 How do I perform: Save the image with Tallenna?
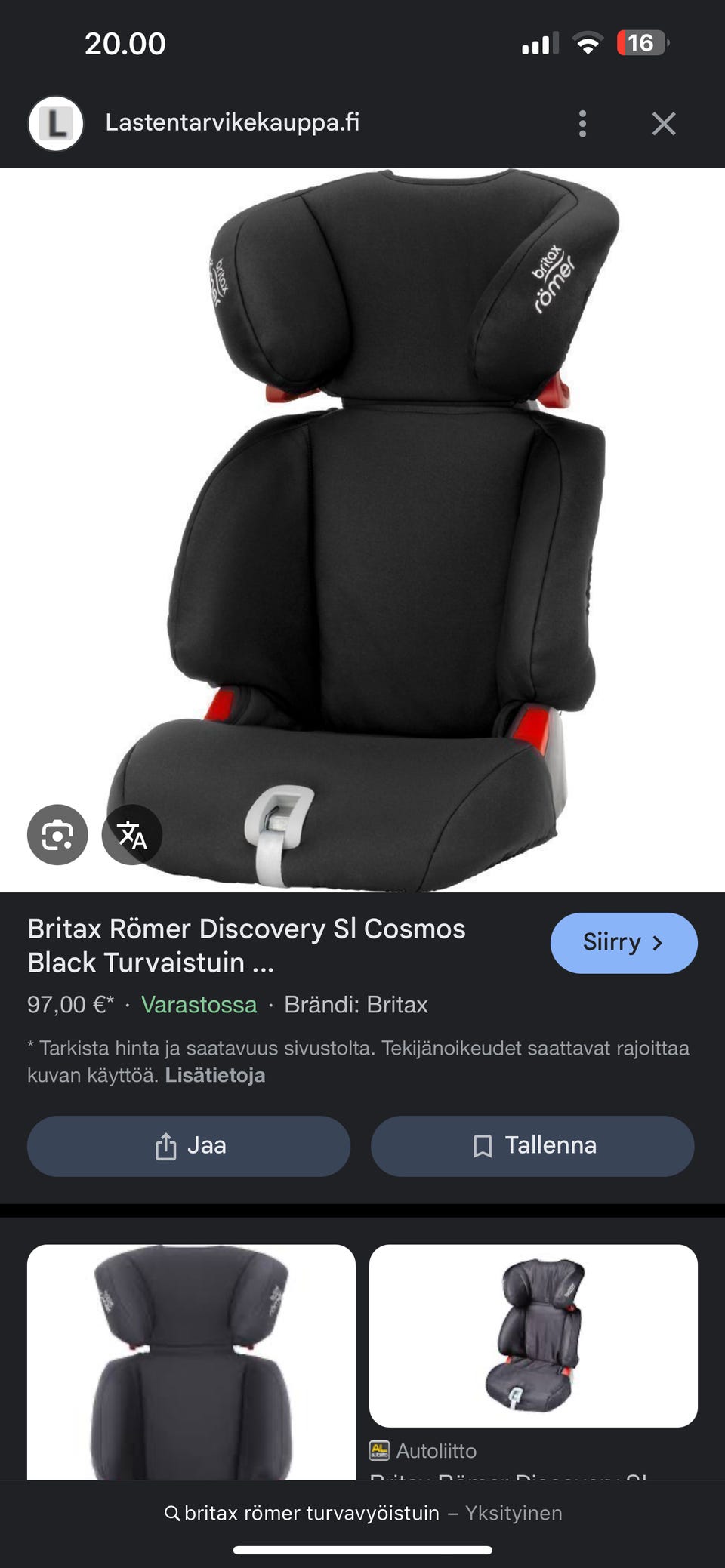[x=532, y=1145]
